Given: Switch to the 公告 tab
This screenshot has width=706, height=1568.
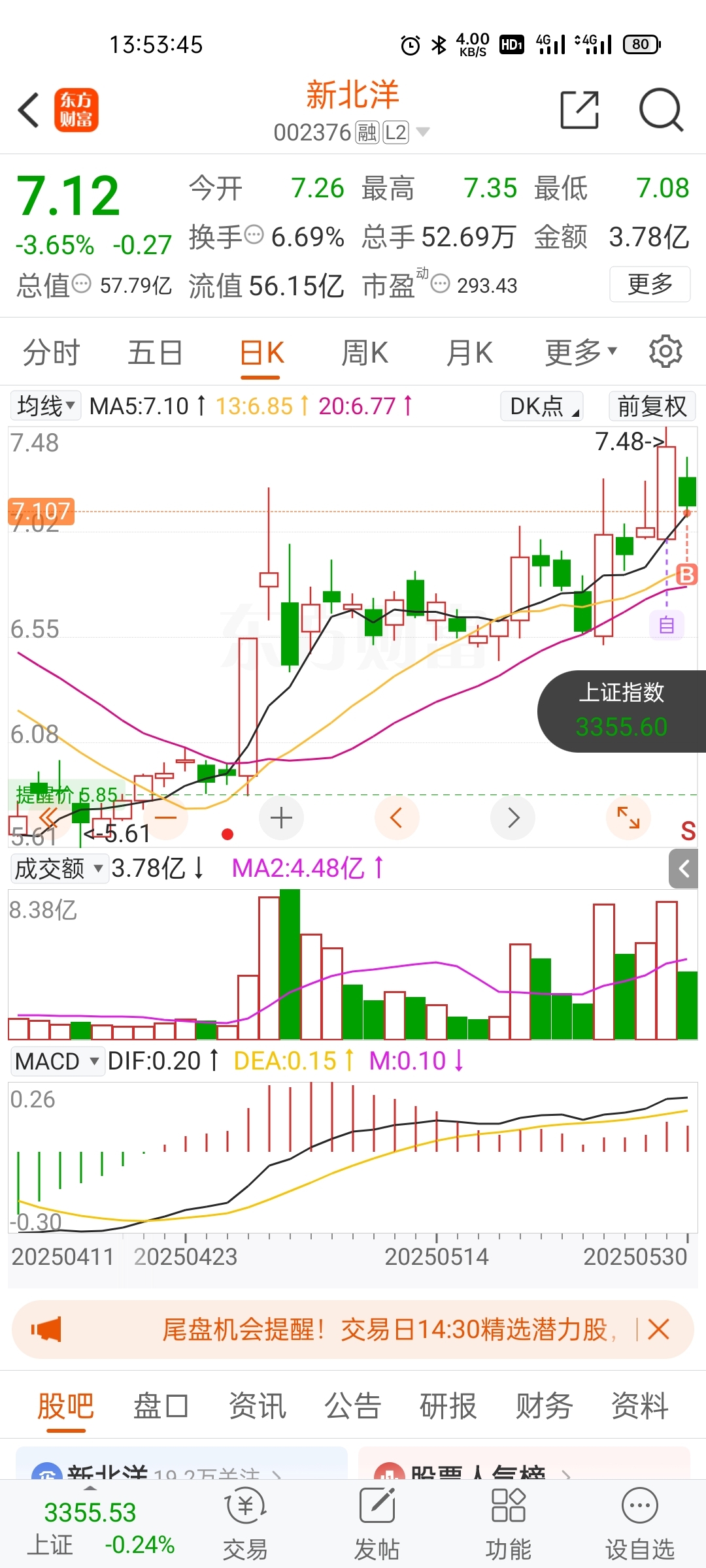Looking at the screenshot, I should (353, 1405).
